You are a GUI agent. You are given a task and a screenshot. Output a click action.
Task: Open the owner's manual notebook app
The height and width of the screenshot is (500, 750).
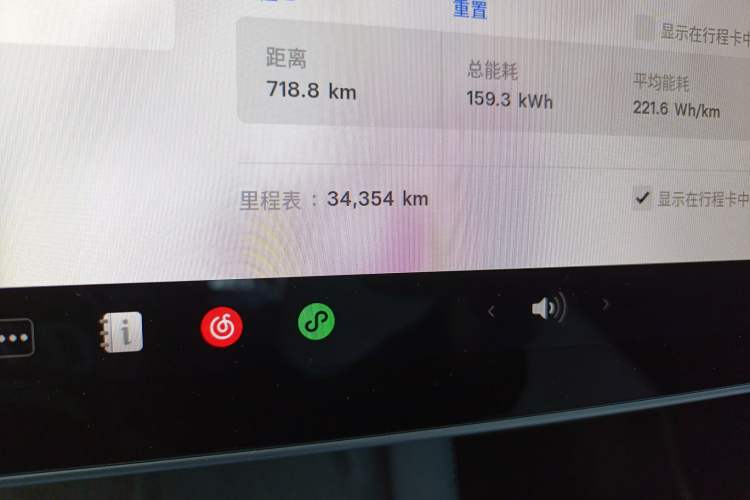coord(121,332)
